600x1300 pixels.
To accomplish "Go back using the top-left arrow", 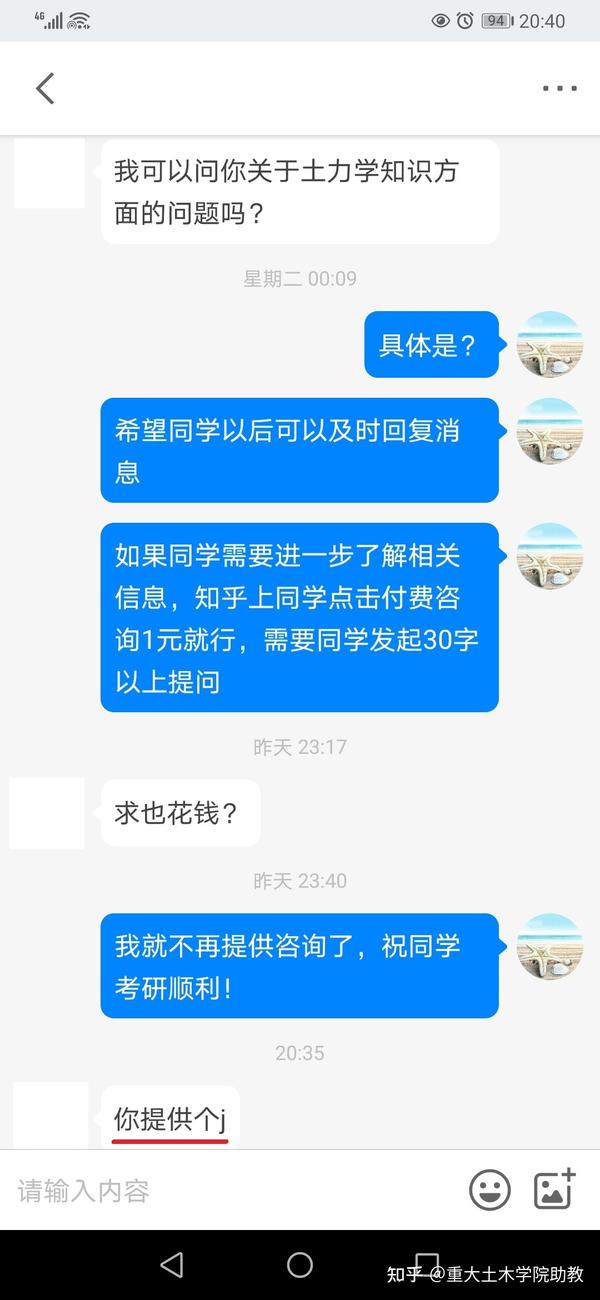I will tap(45, 88).
